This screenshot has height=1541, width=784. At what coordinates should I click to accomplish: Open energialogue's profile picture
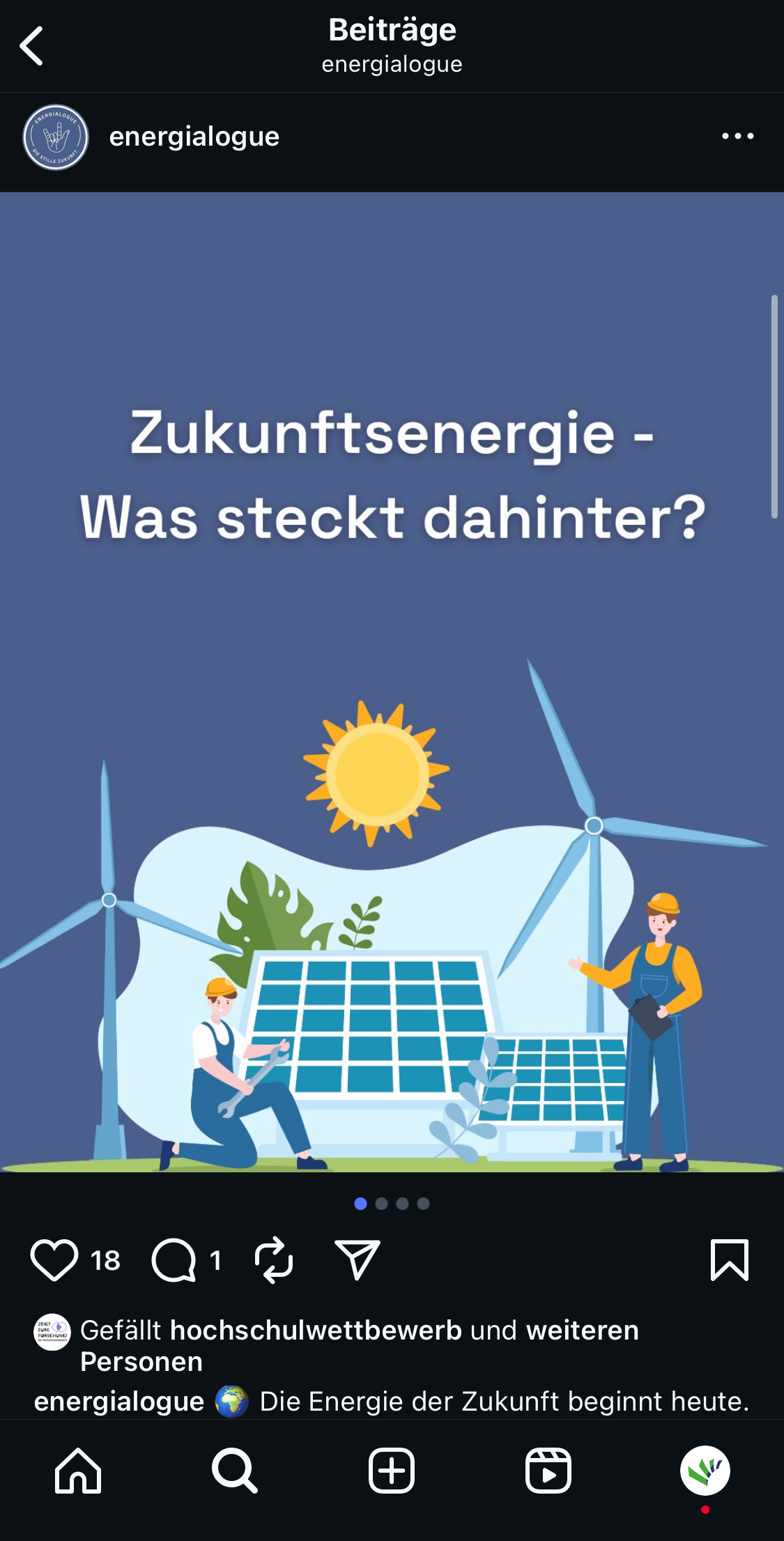56,137
